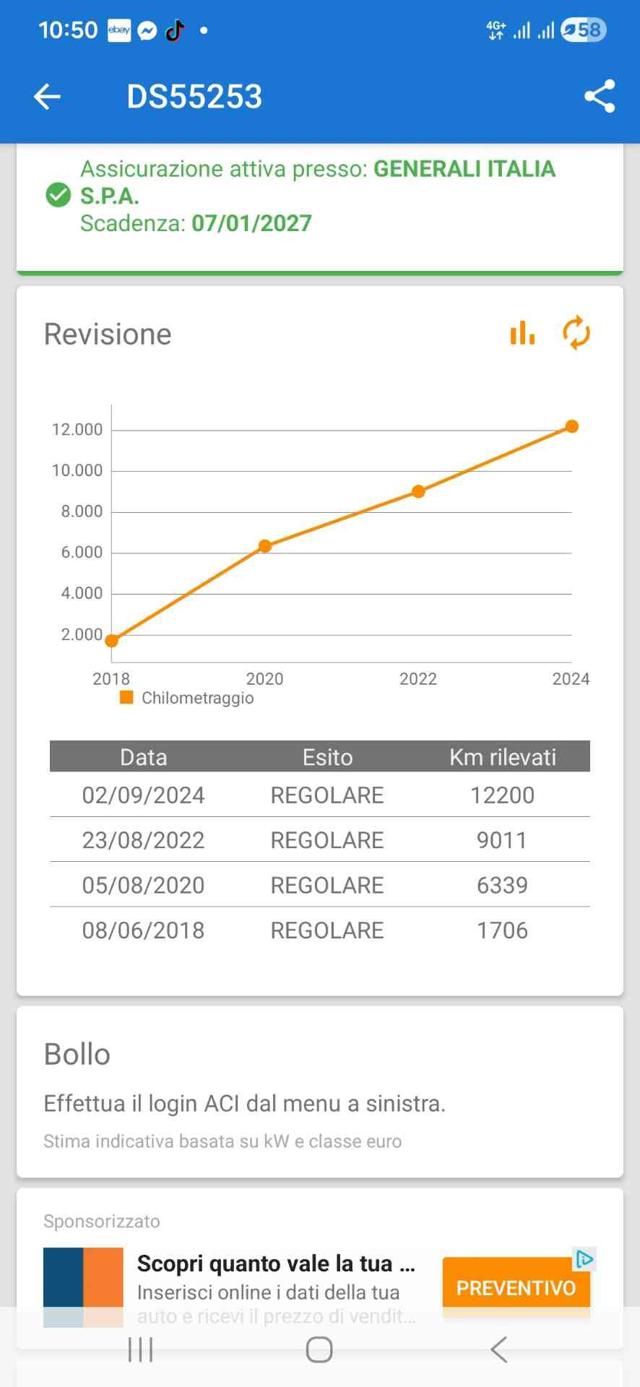Open the ad info icon
640x1387 pixels.
[586, 1259]
